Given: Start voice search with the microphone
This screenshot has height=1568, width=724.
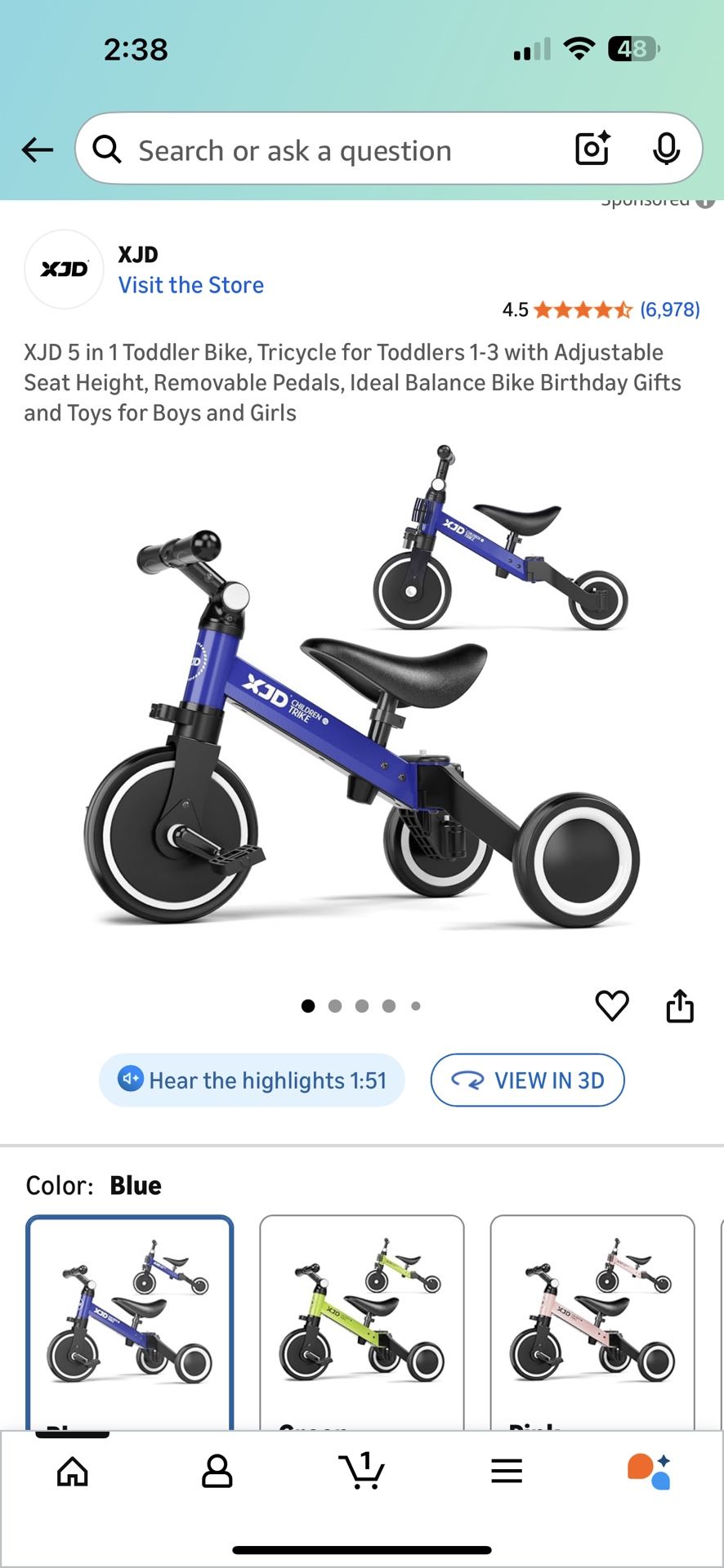Looking at the screenshot, I should point(666,149).
